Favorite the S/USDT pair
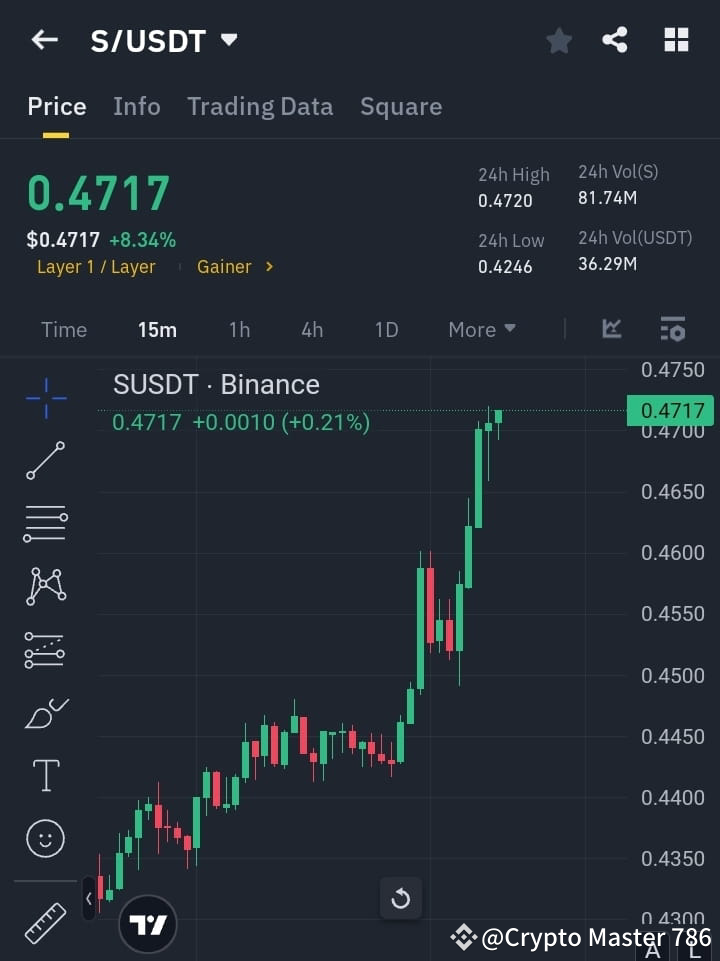The height and width of the screenshot is (961, 720). click(558, 40)
